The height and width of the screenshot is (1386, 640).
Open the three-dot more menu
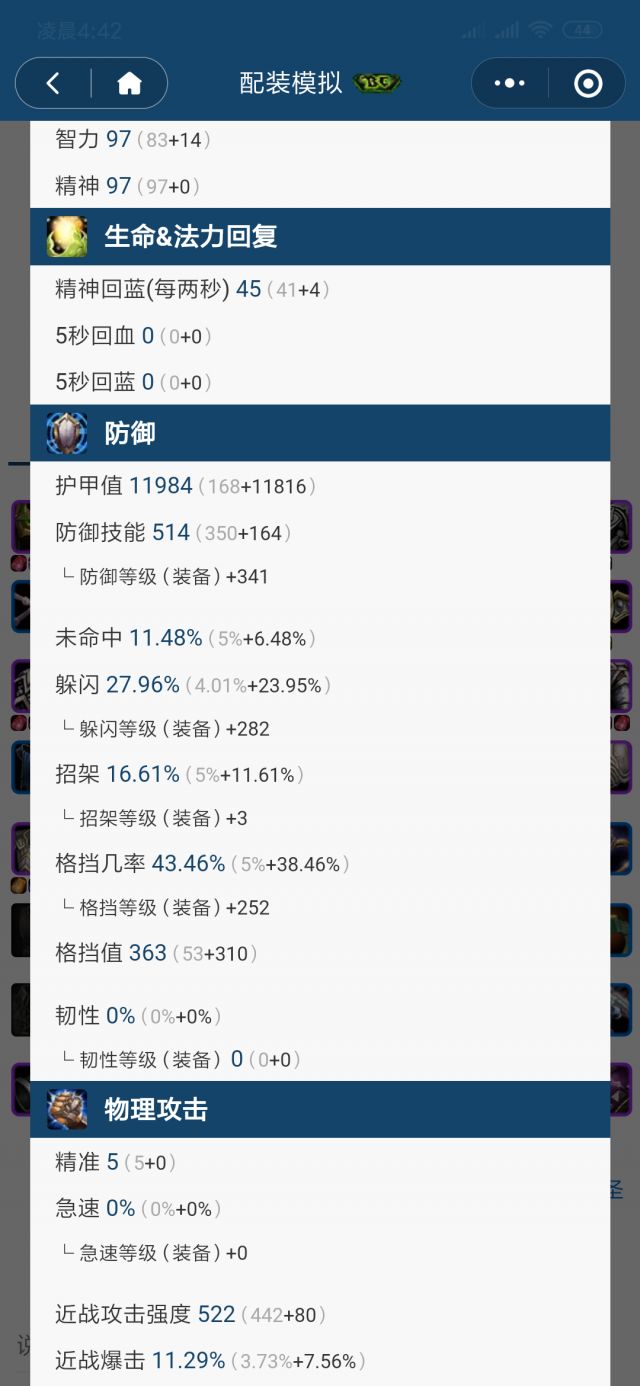point(510,83)
